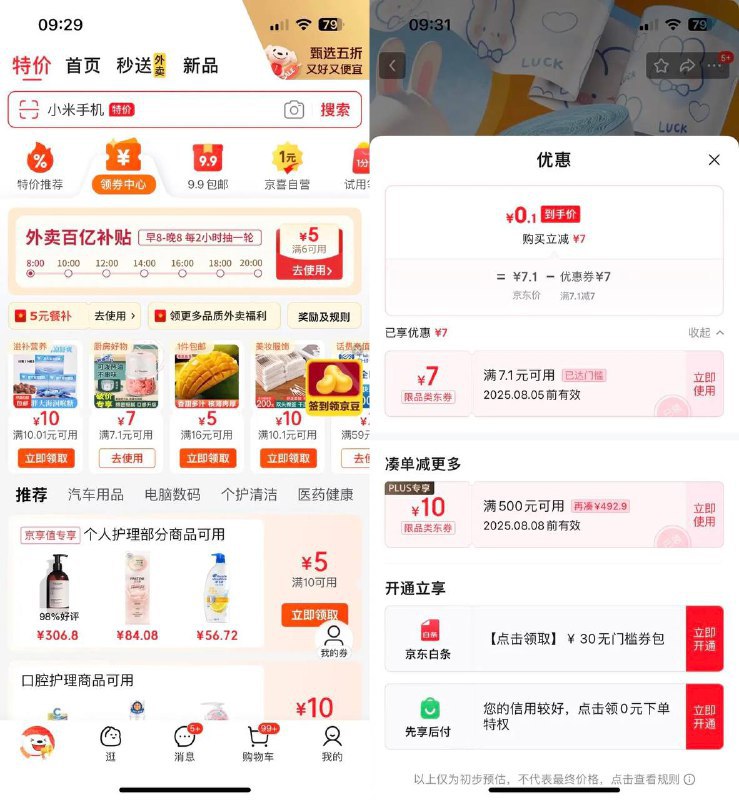Screen dimensions: 739x800
Task: Open 我的券 floating button
Action: click(333, 641)
